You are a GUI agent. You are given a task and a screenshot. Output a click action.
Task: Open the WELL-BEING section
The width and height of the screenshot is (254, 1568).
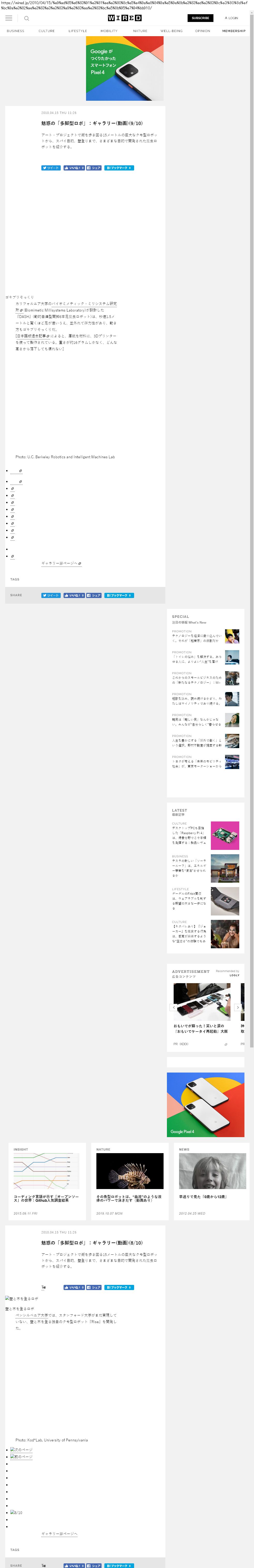click(x=171, y=31)
